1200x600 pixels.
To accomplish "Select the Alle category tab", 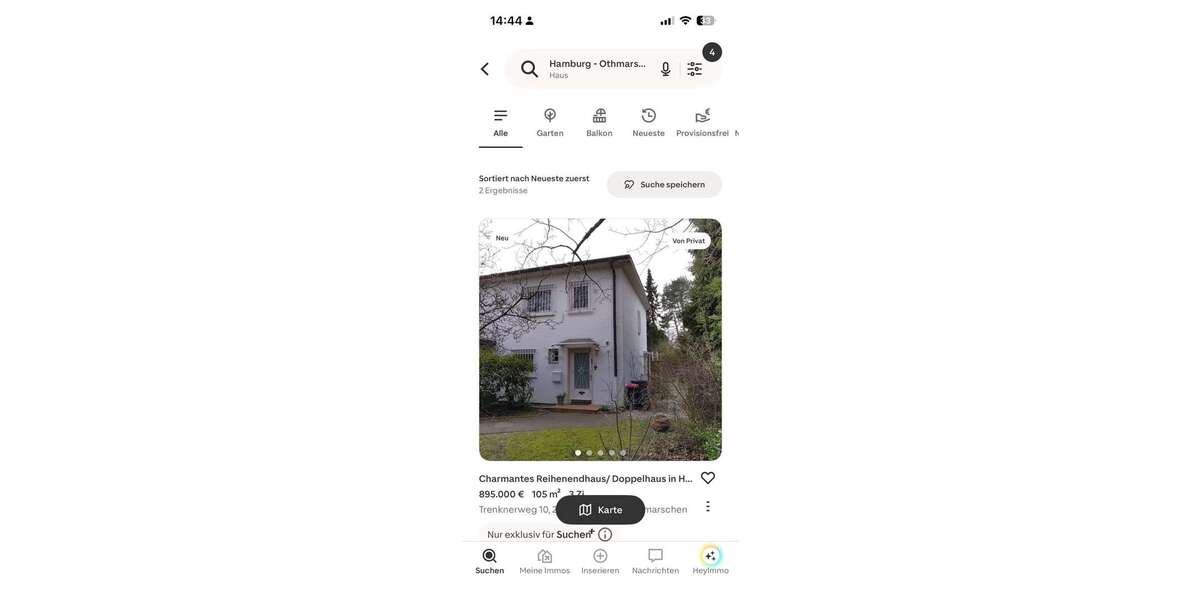I will pos(500,123).
